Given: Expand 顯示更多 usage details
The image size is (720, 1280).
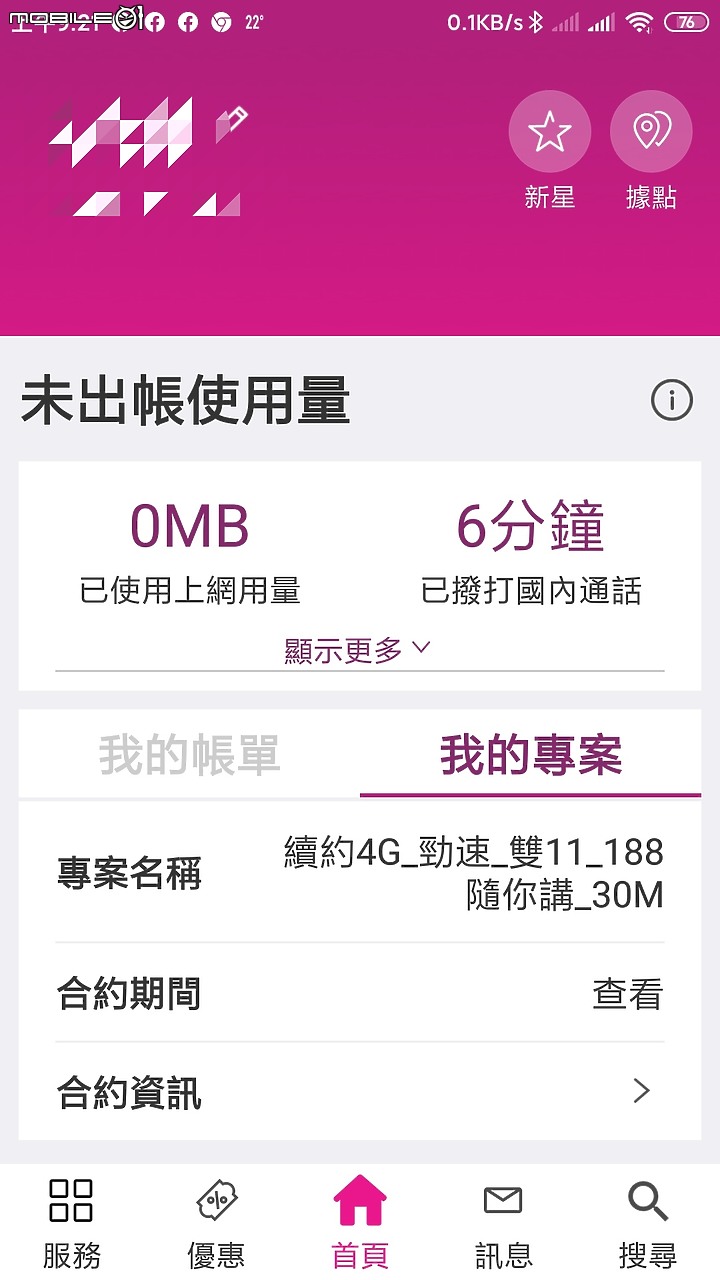Looking at the screenshot, I should pyautogui.click(x=358, y=650).
